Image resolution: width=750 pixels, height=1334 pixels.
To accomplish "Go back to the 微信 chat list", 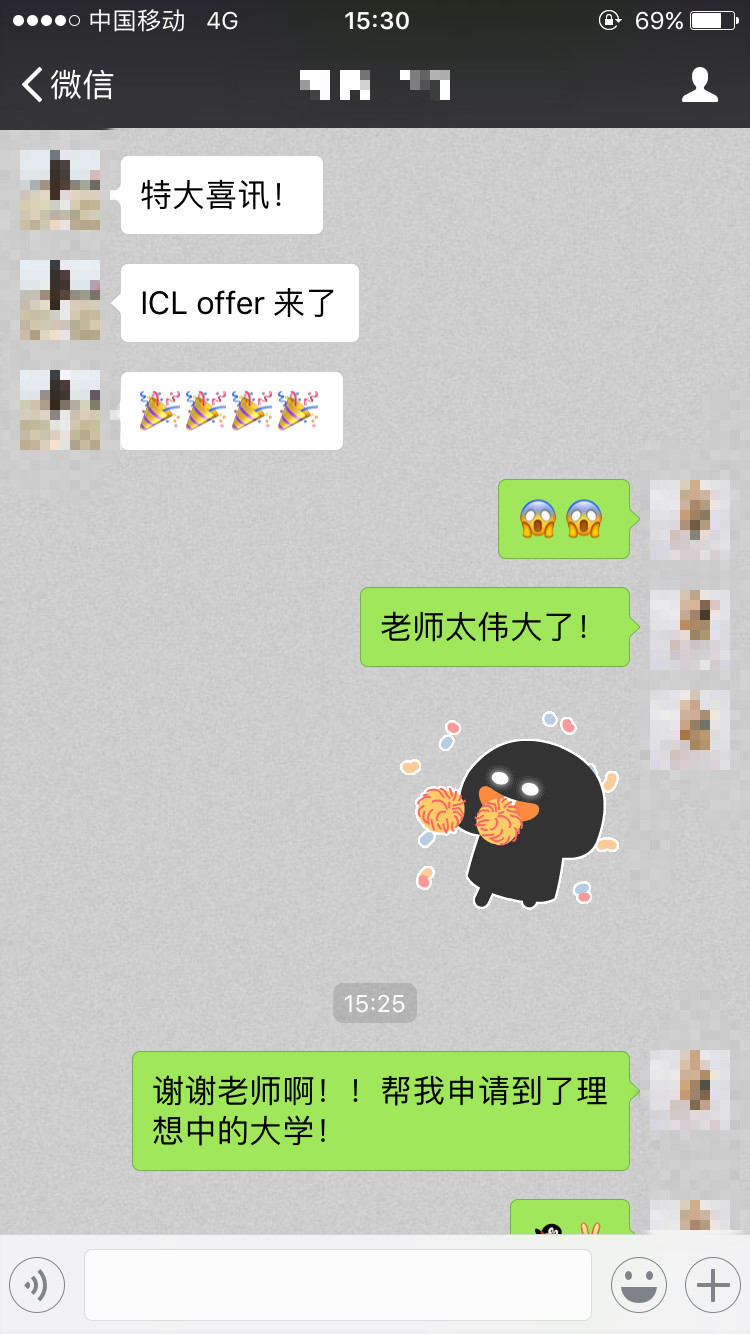I will (67, 85).
